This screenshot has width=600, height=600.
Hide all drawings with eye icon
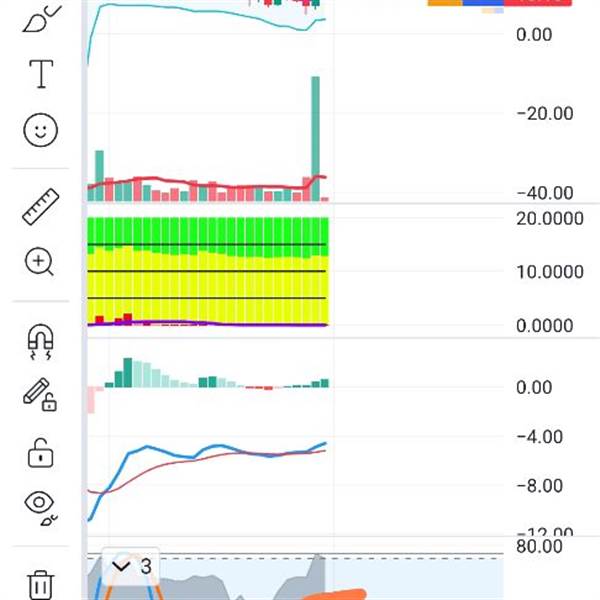point(40,507)
